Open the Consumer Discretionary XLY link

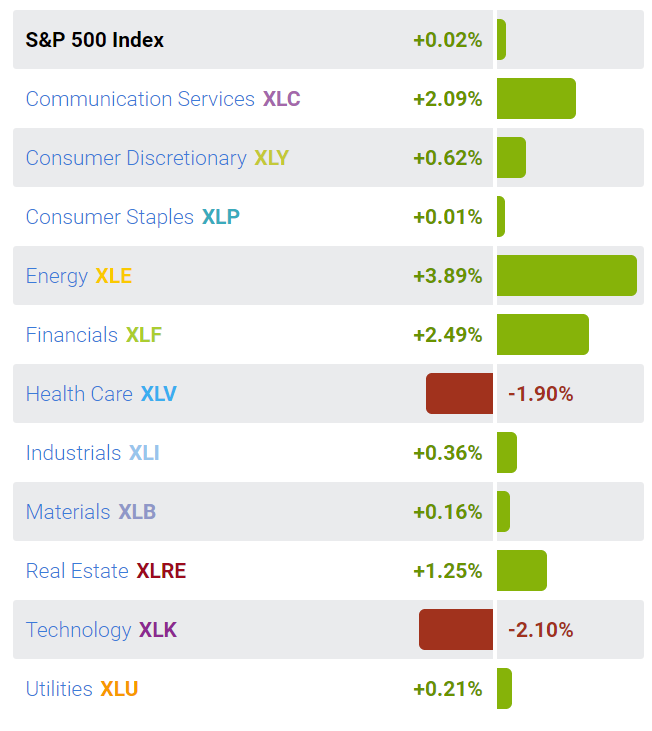click(x=156, y=158)
